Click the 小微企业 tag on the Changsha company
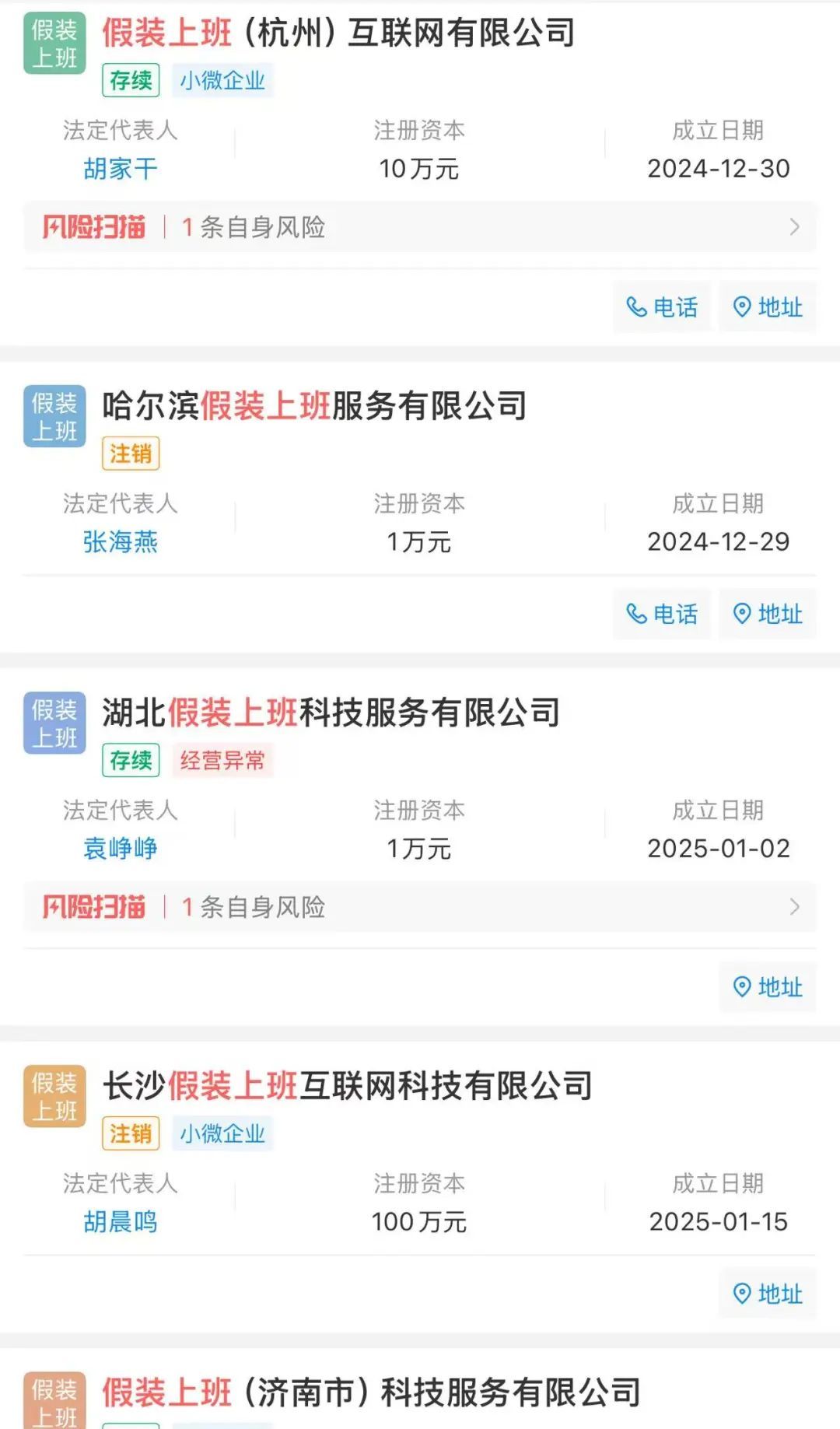This screenshot has width=840, height=1429. tap(223, 1134)
